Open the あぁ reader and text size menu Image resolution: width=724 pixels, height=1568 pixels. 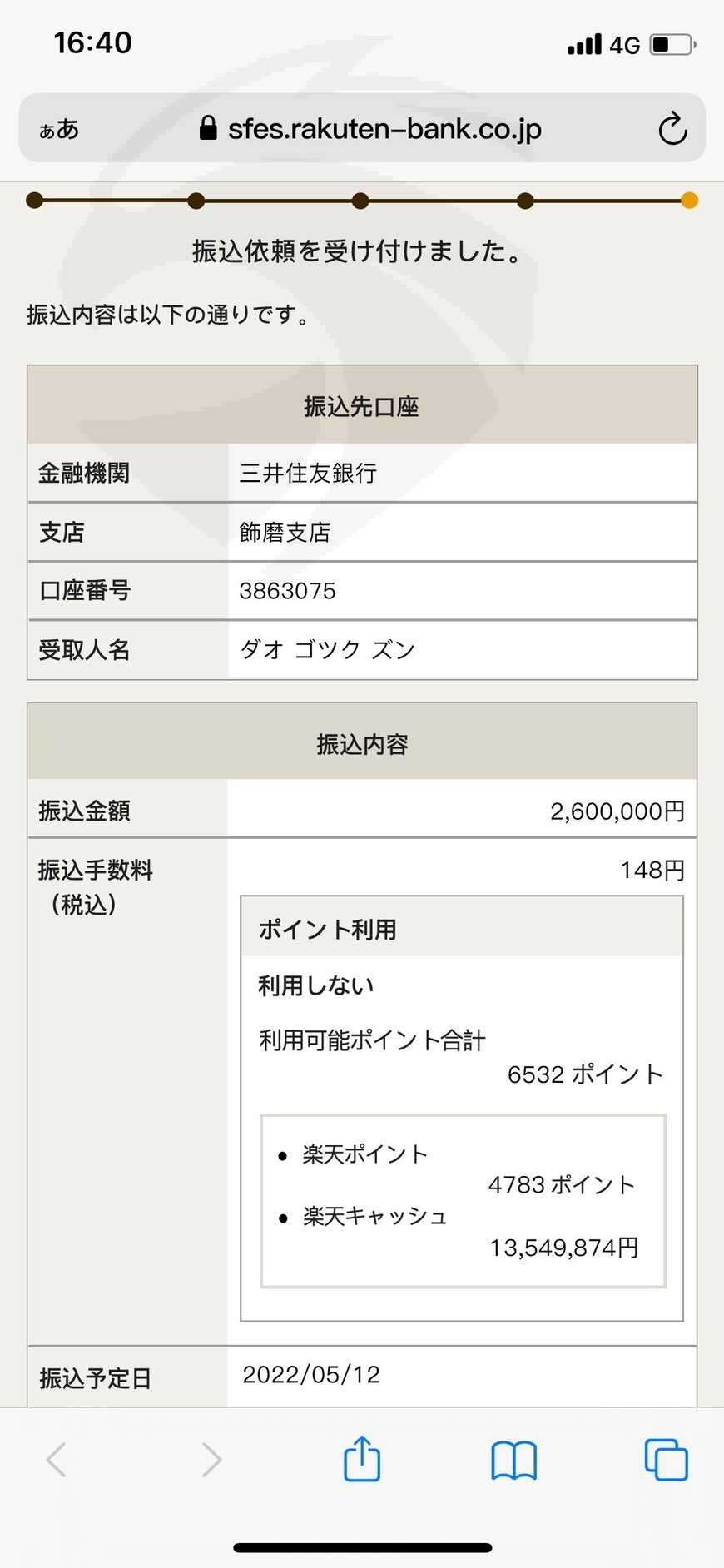(x=59, y=129)
